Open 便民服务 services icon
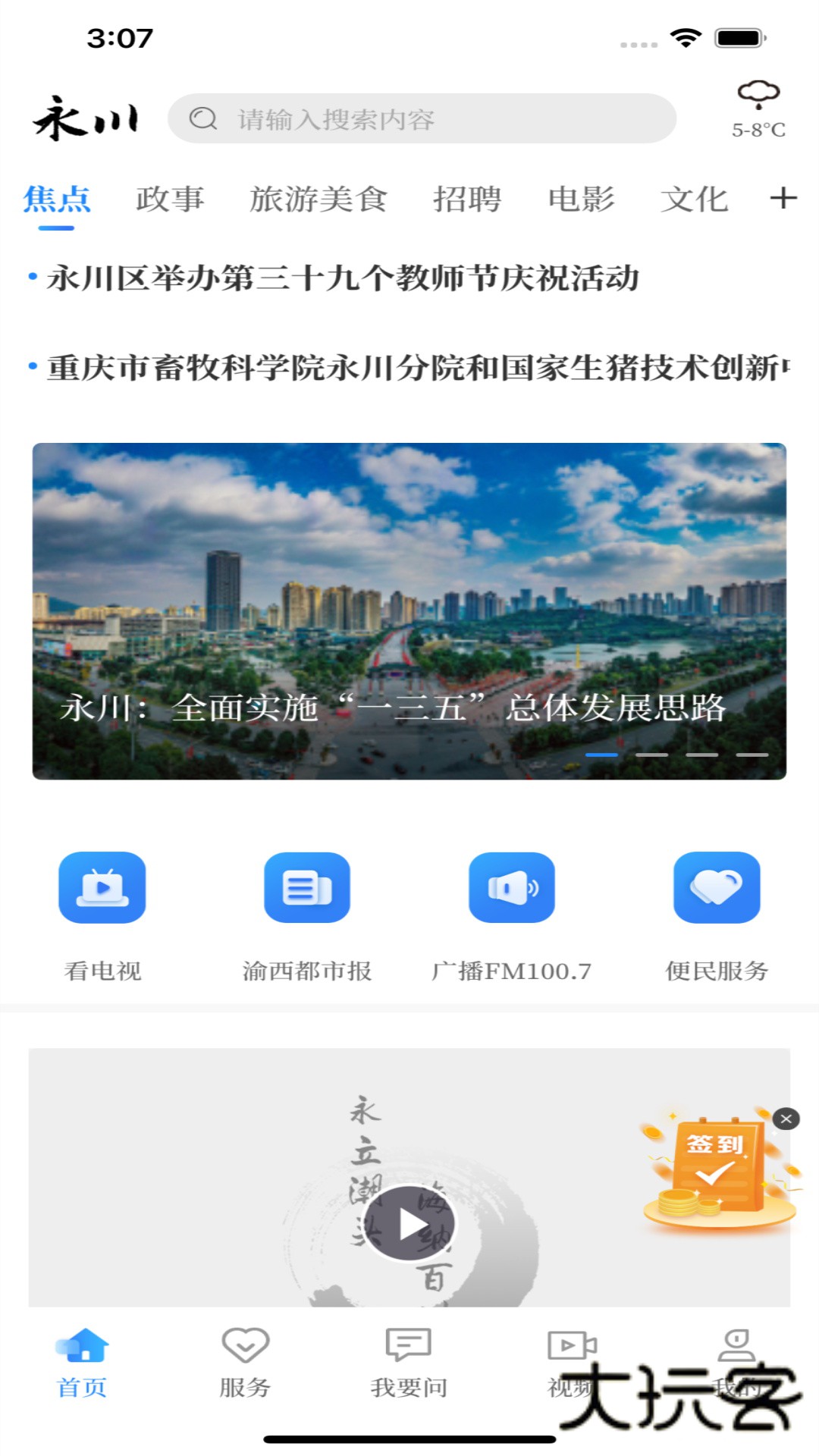The width and height of the screenshot is (819, 1456). pos(717,888)
